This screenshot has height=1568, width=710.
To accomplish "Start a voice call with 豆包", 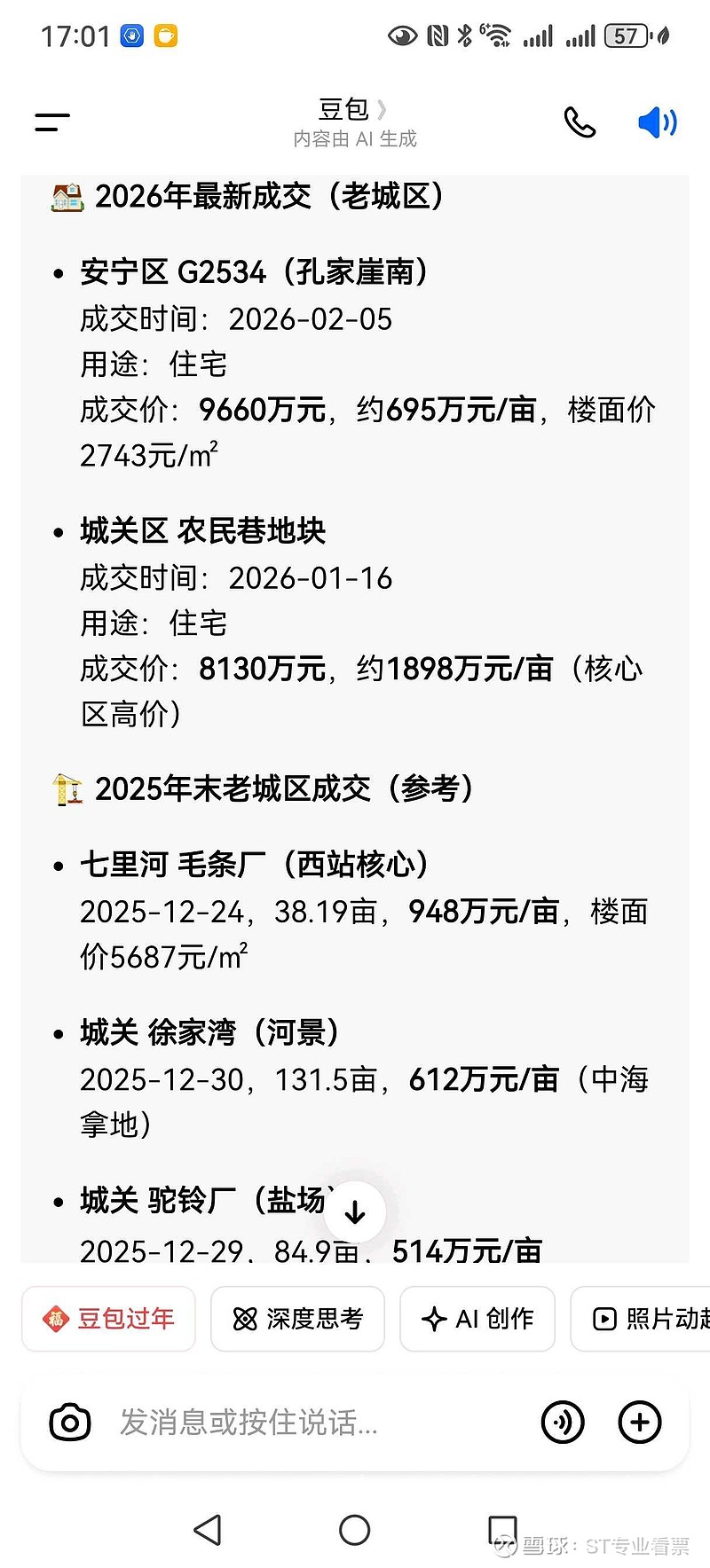I will pos(580,122).
